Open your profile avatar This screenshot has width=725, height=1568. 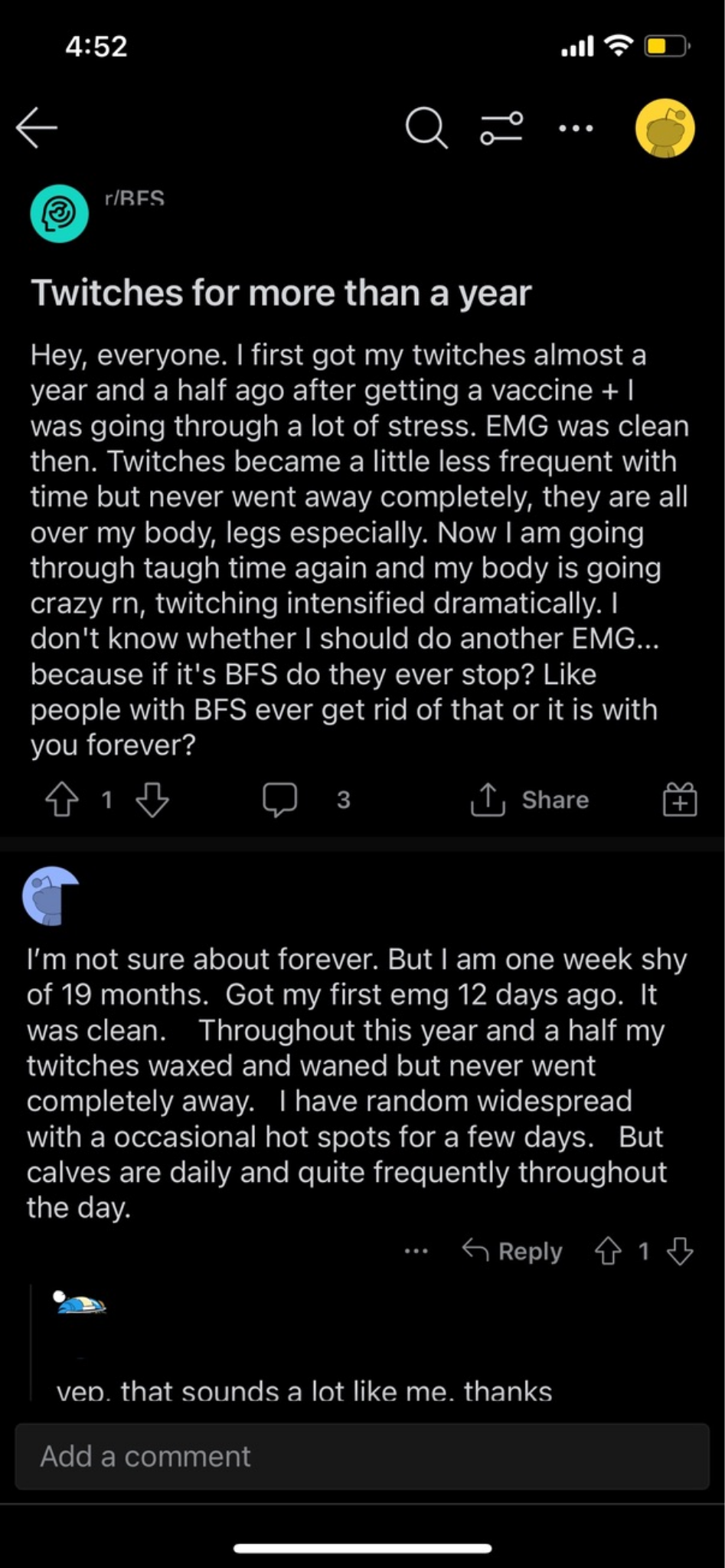665,128
